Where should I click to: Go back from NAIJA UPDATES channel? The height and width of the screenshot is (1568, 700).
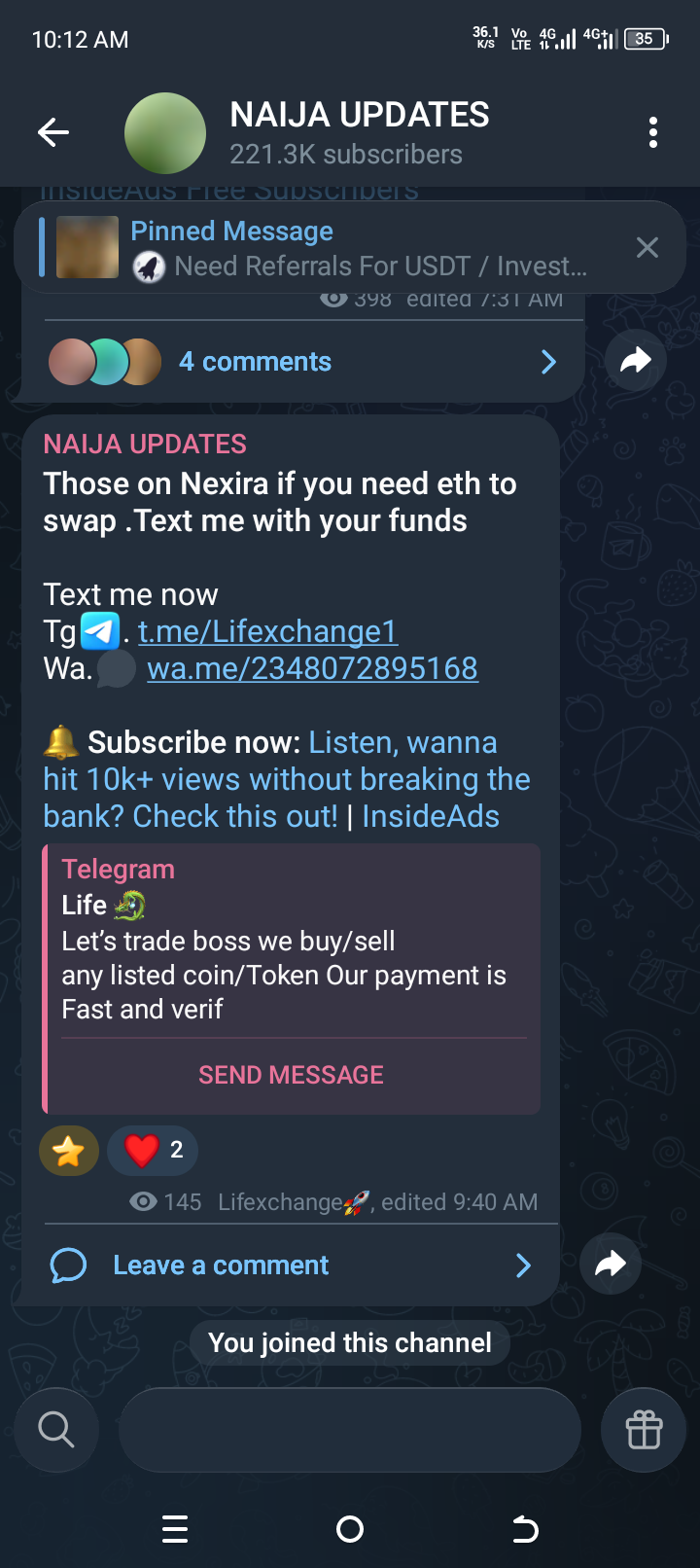click(53, 132)
